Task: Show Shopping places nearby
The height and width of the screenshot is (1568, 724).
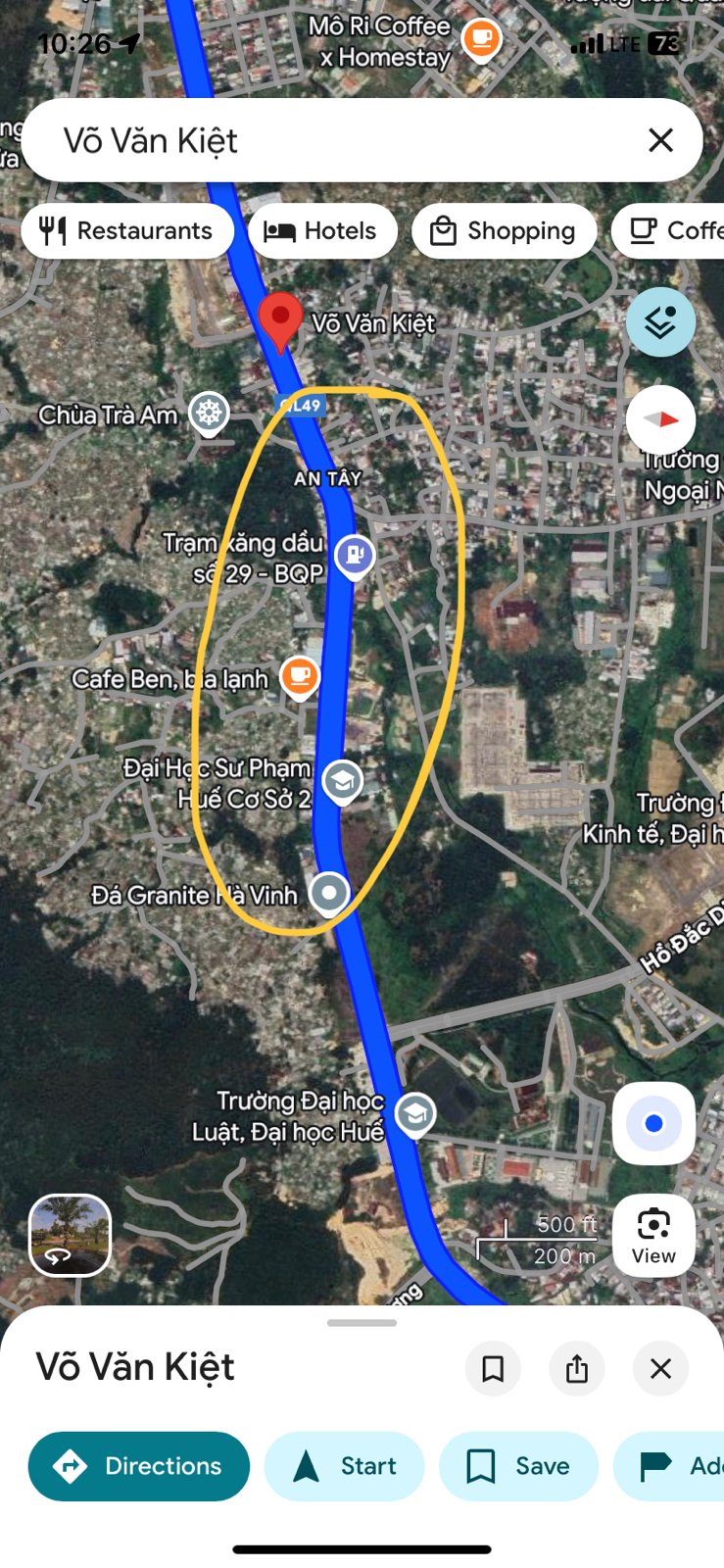Action: pyautogui.click(x=504, y=231)
